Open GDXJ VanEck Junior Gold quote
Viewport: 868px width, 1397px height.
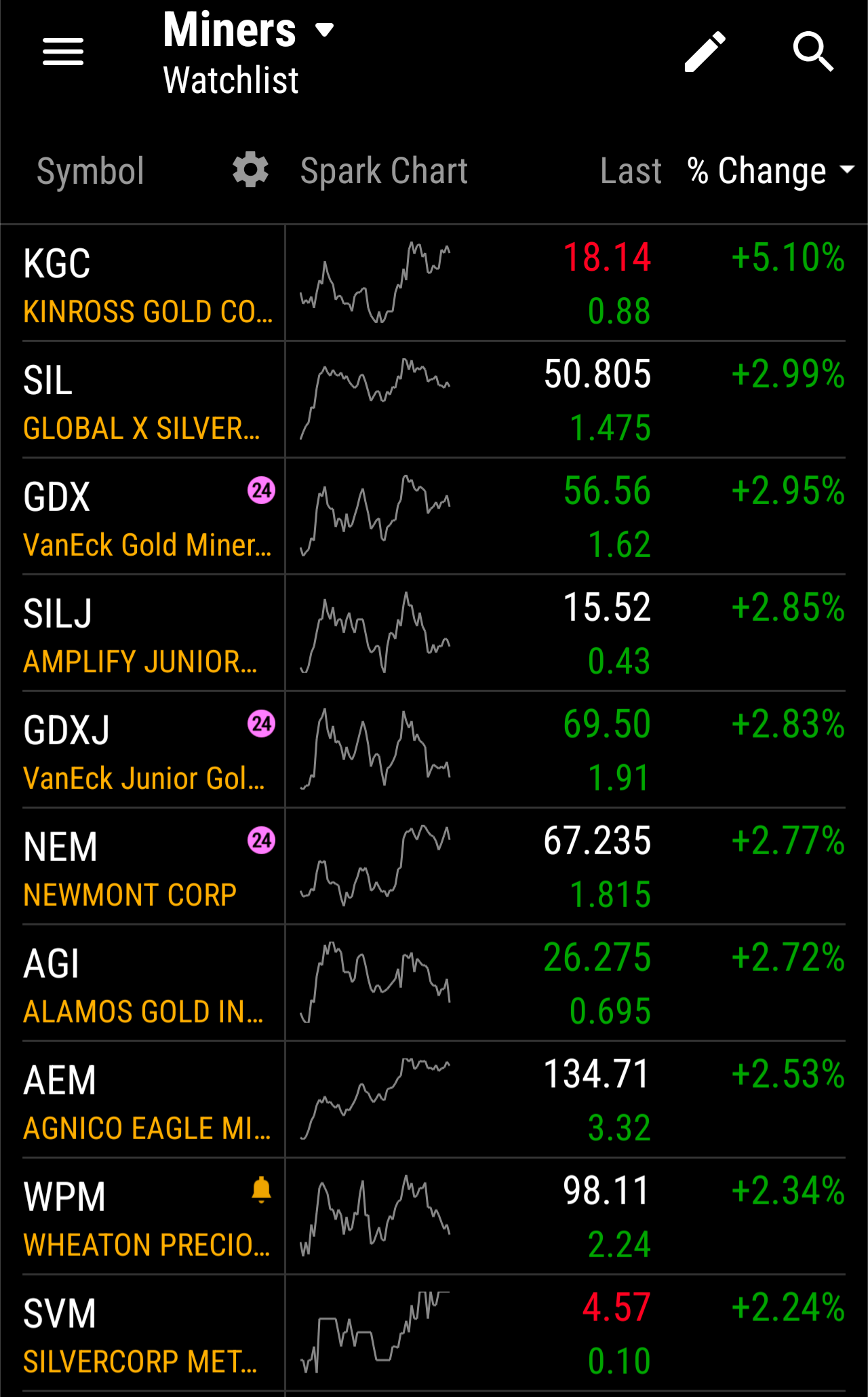434,750
